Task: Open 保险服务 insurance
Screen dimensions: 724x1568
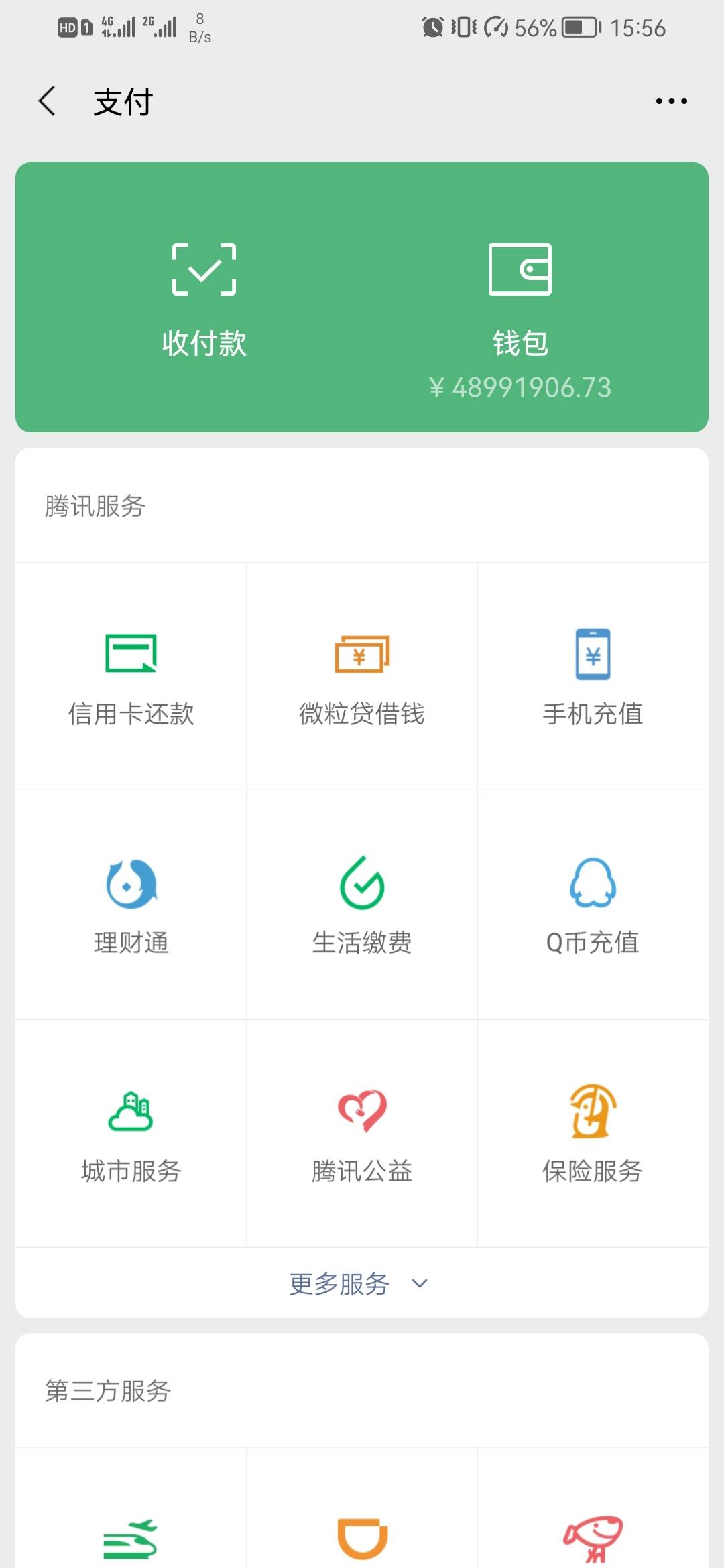Action: pos(593,1134)
